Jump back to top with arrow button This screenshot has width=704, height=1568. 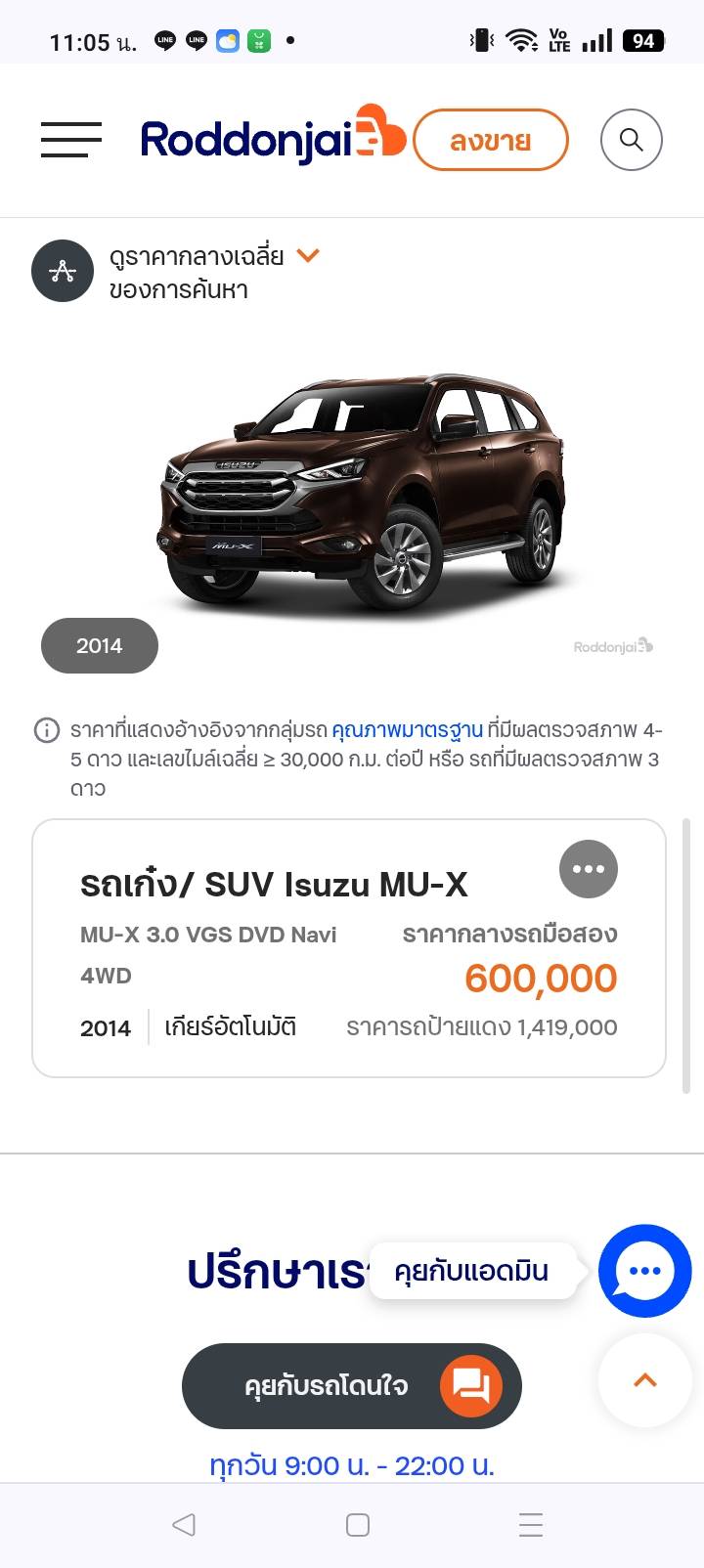644,1379
